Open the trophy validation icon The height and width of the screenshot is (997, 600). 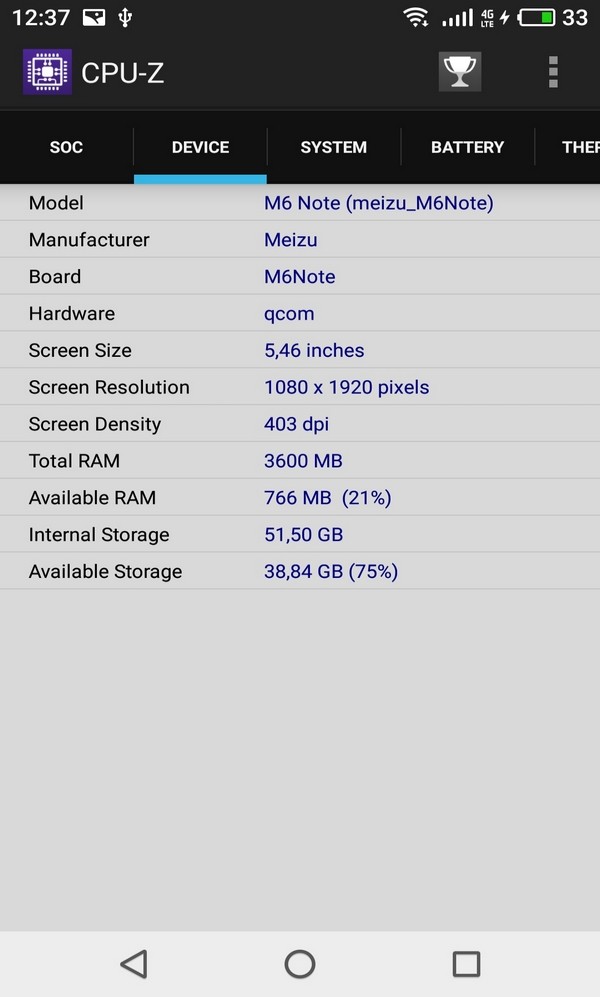coord(460,72)
